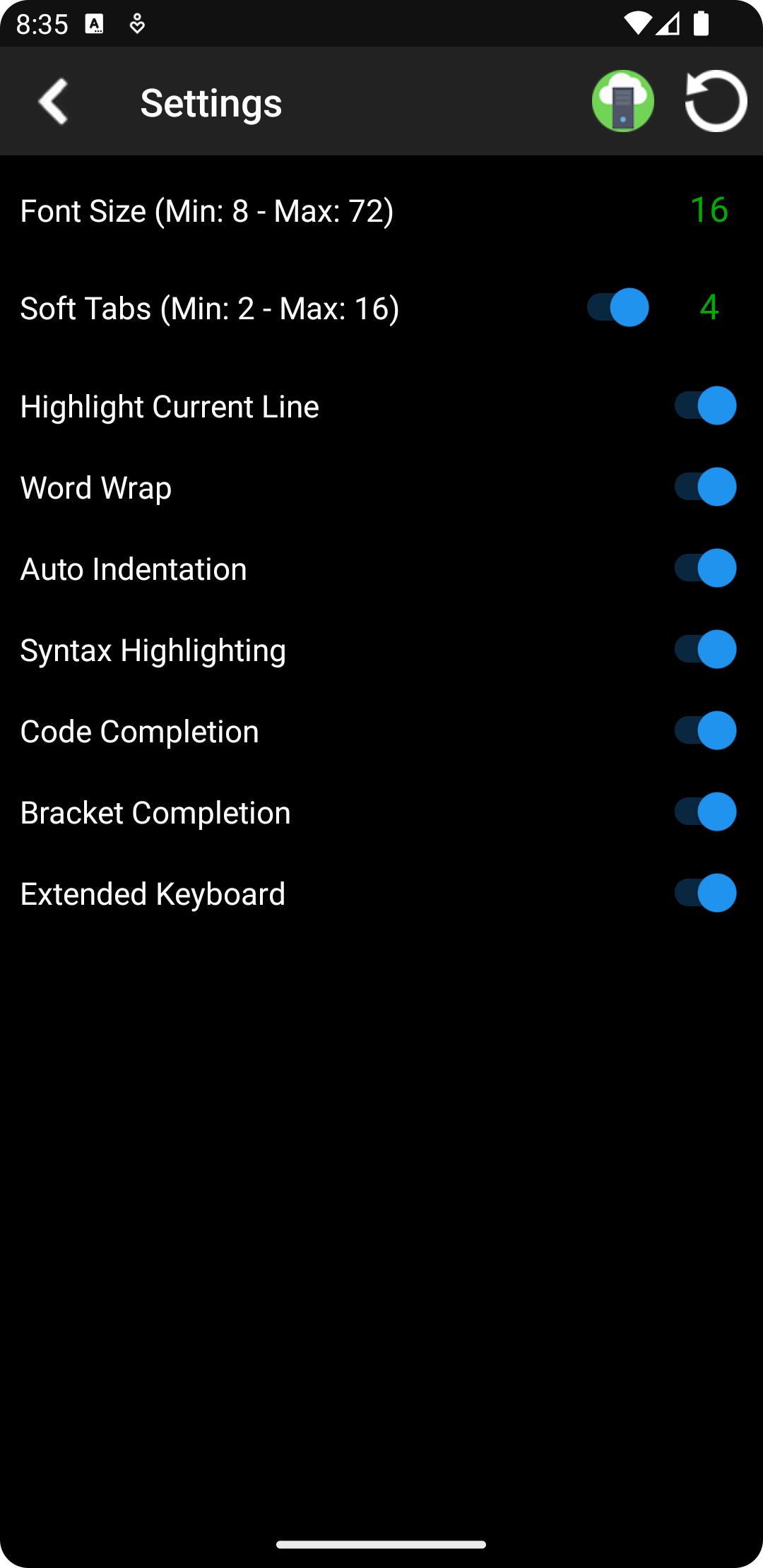
Task: Switch off Syntax Highlighting
Action: [x=705, y=649]
